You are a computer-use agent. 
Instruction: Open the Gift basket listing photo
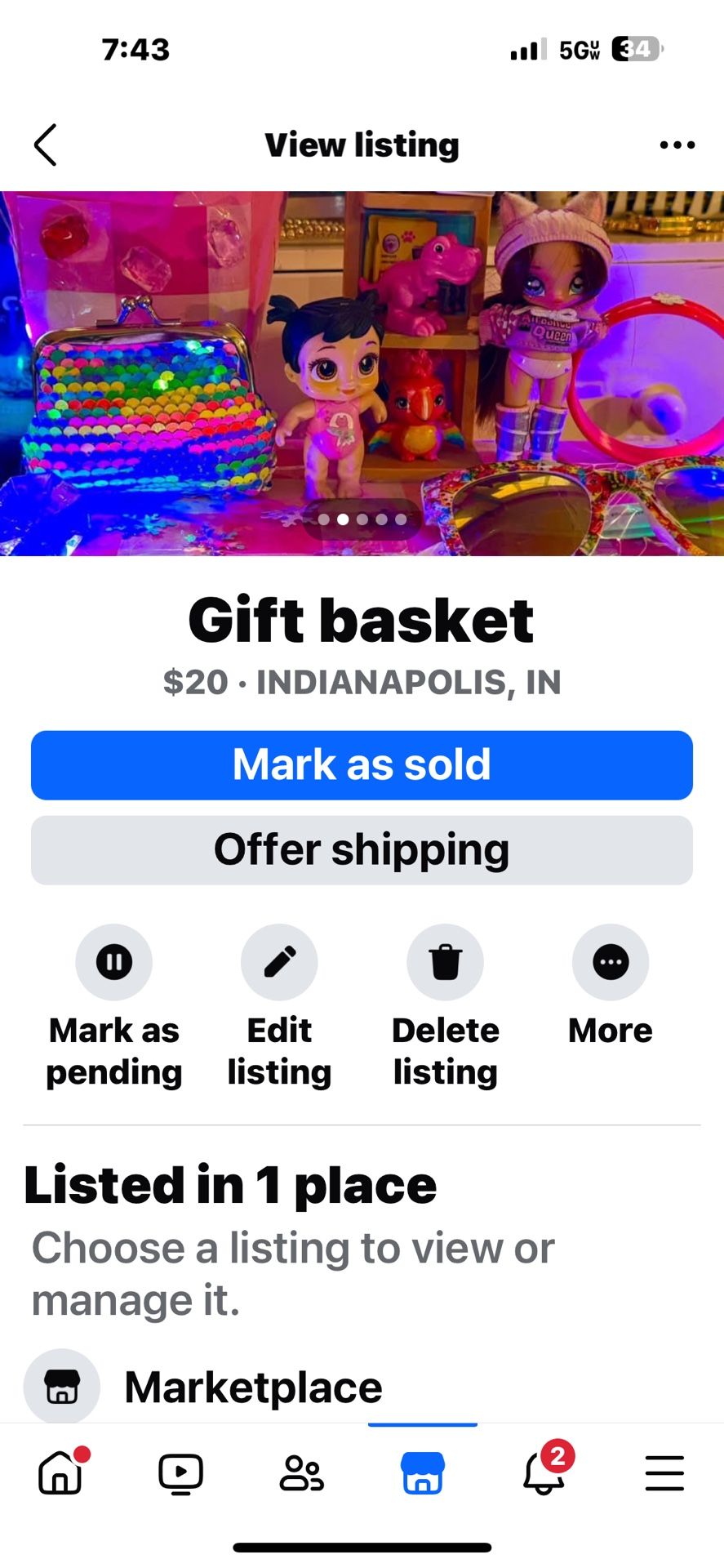coord(362,373)
